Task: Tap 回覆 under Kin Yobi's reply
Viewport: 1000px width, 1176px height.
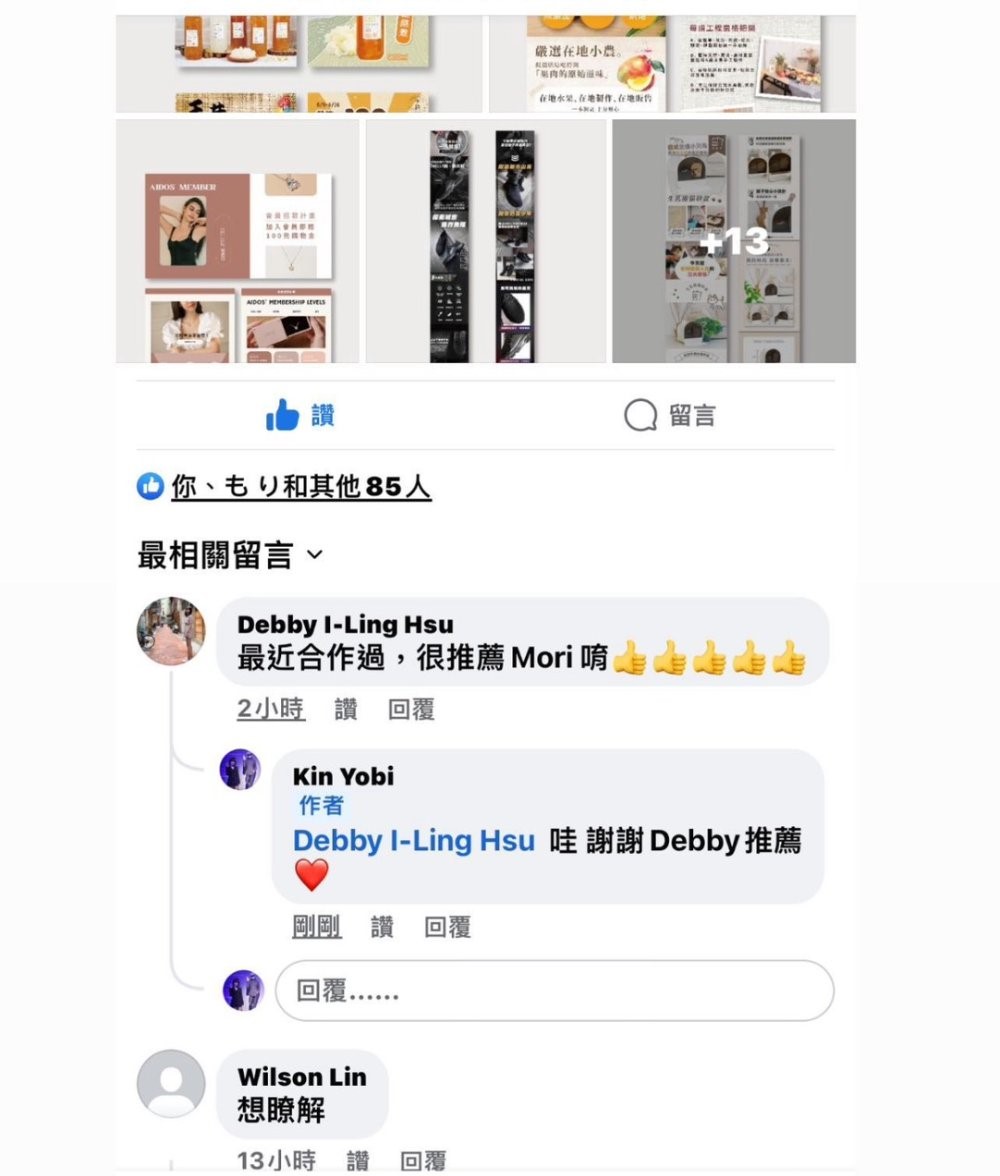Action: coord(447,927)
